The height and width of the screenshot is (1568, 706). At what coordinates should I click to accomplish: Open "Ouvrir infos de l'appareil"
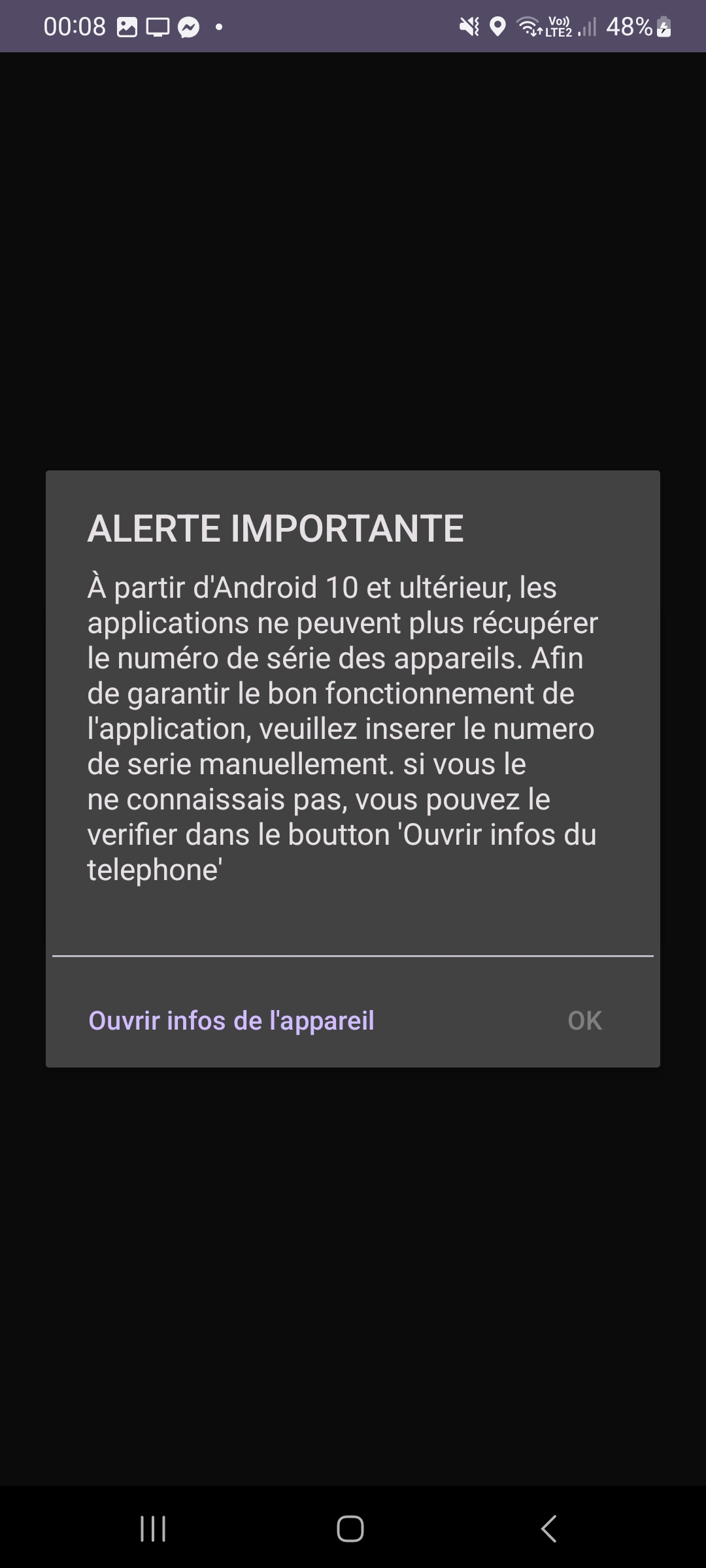pos(231,1021)
